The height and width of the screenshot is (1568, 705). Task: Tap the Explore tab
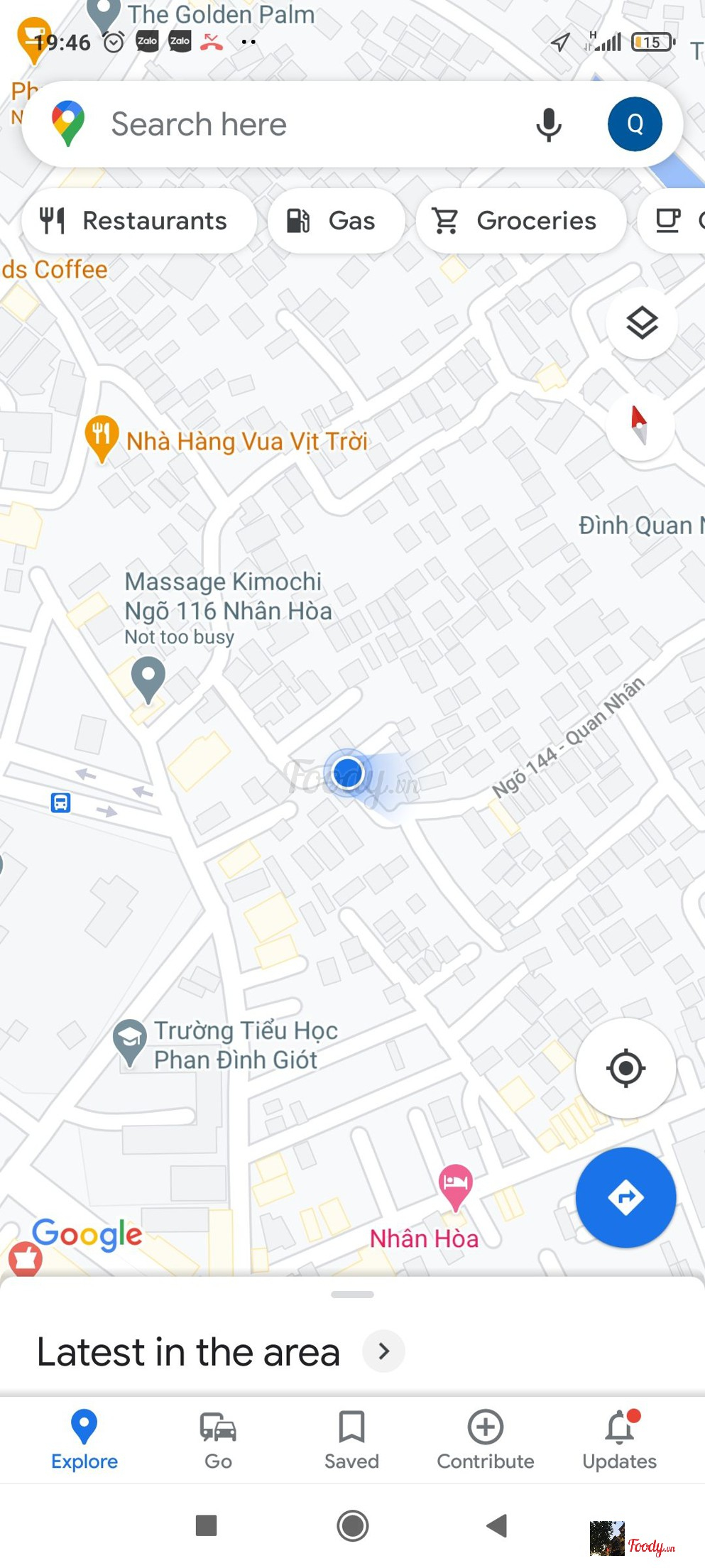(84, 1439)
